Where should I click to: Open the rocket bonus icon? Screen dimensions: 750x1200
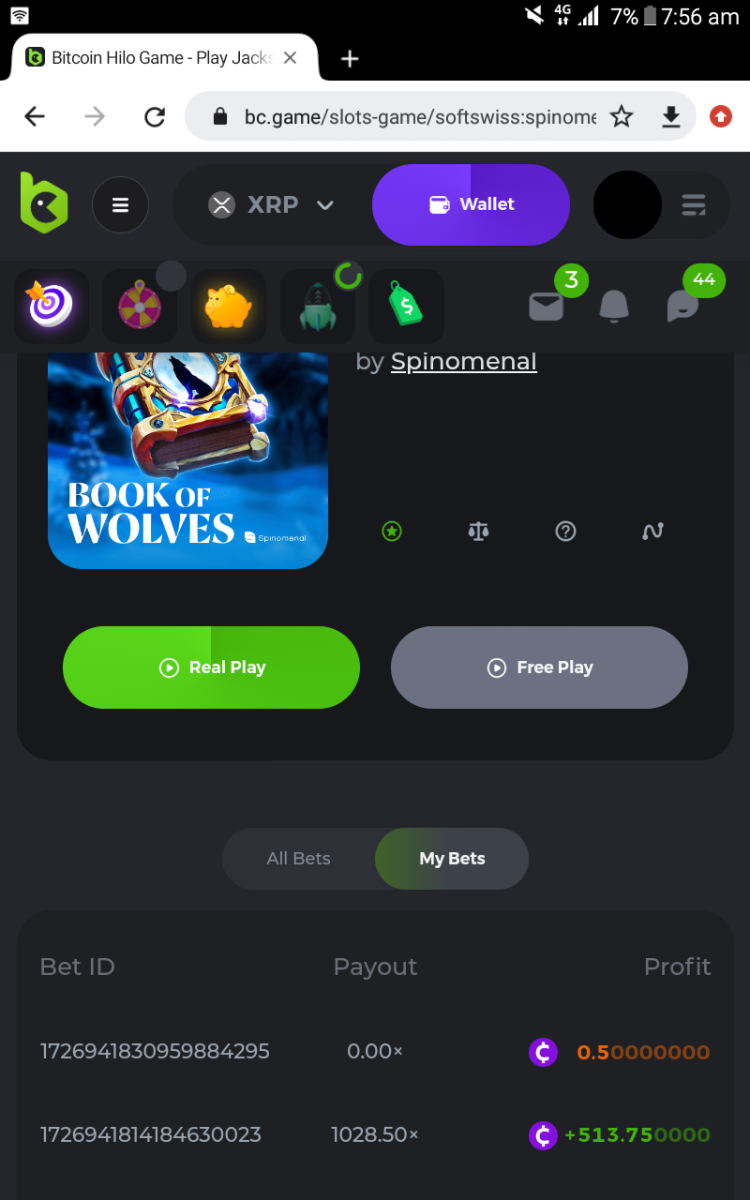click(x=317, y=306)
